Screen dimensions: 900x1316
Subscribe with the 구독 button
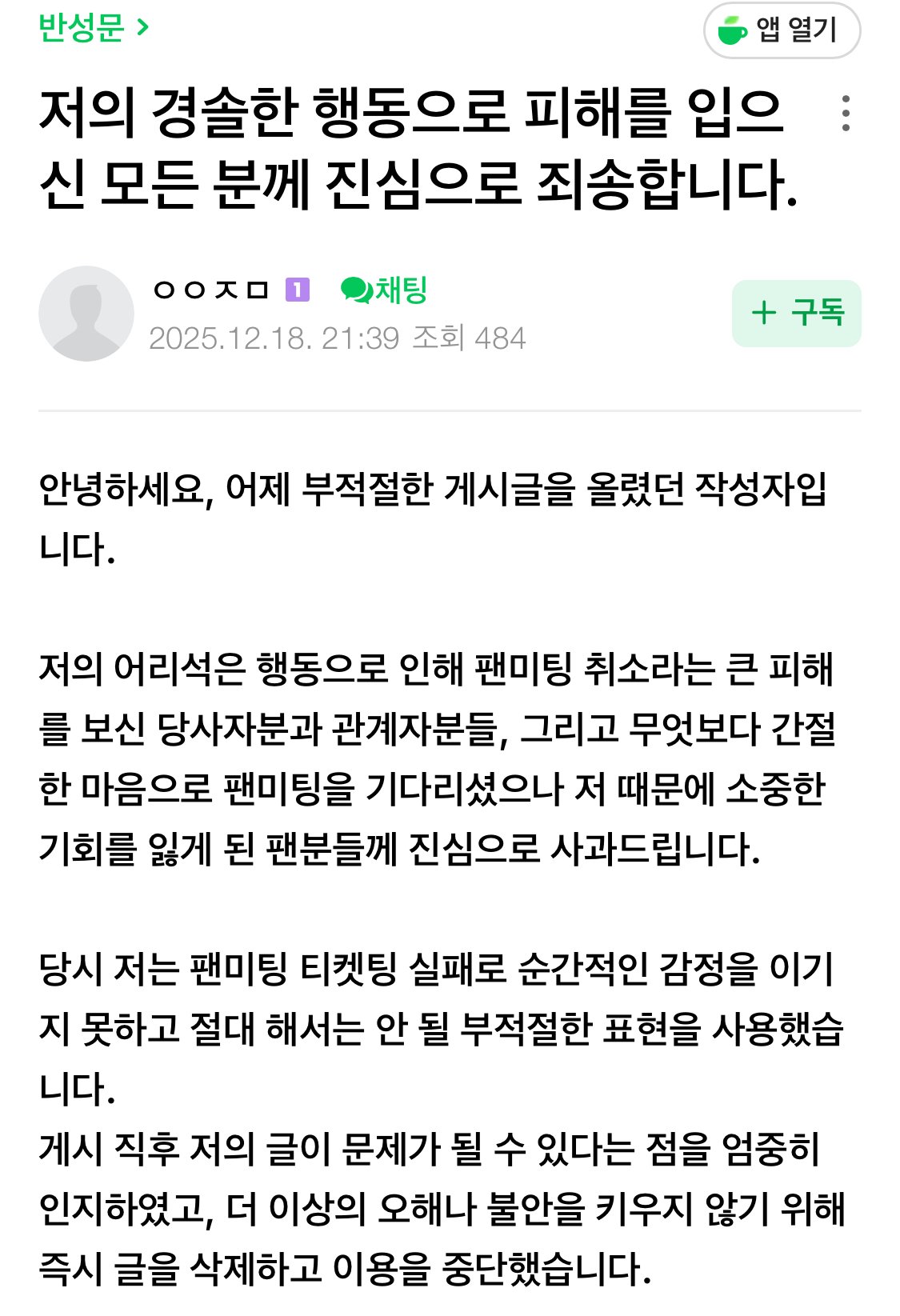point(796,313)
